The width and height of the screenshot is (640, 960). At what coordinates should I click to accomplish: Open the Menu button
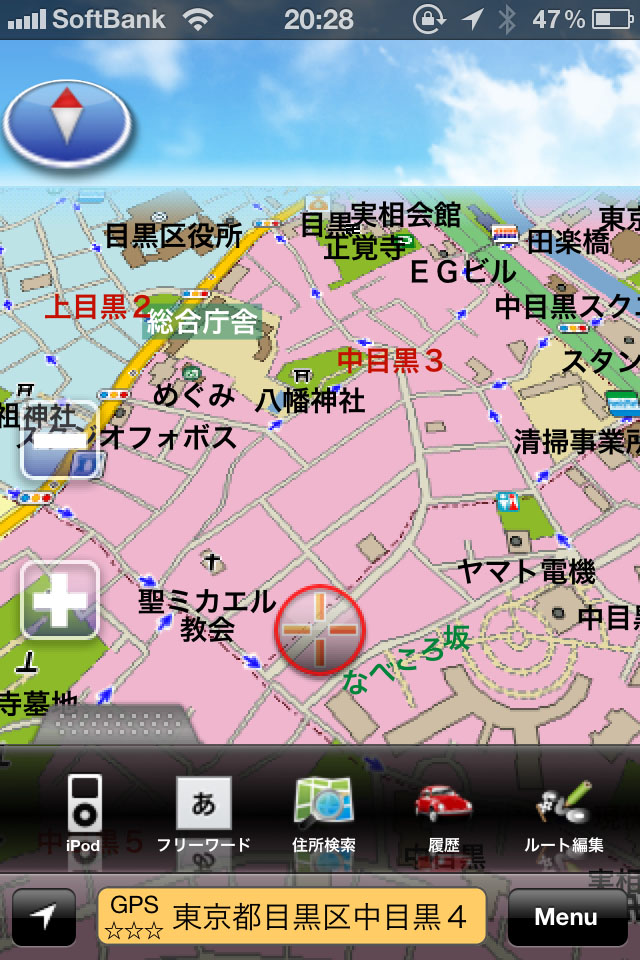coord(566,917)
